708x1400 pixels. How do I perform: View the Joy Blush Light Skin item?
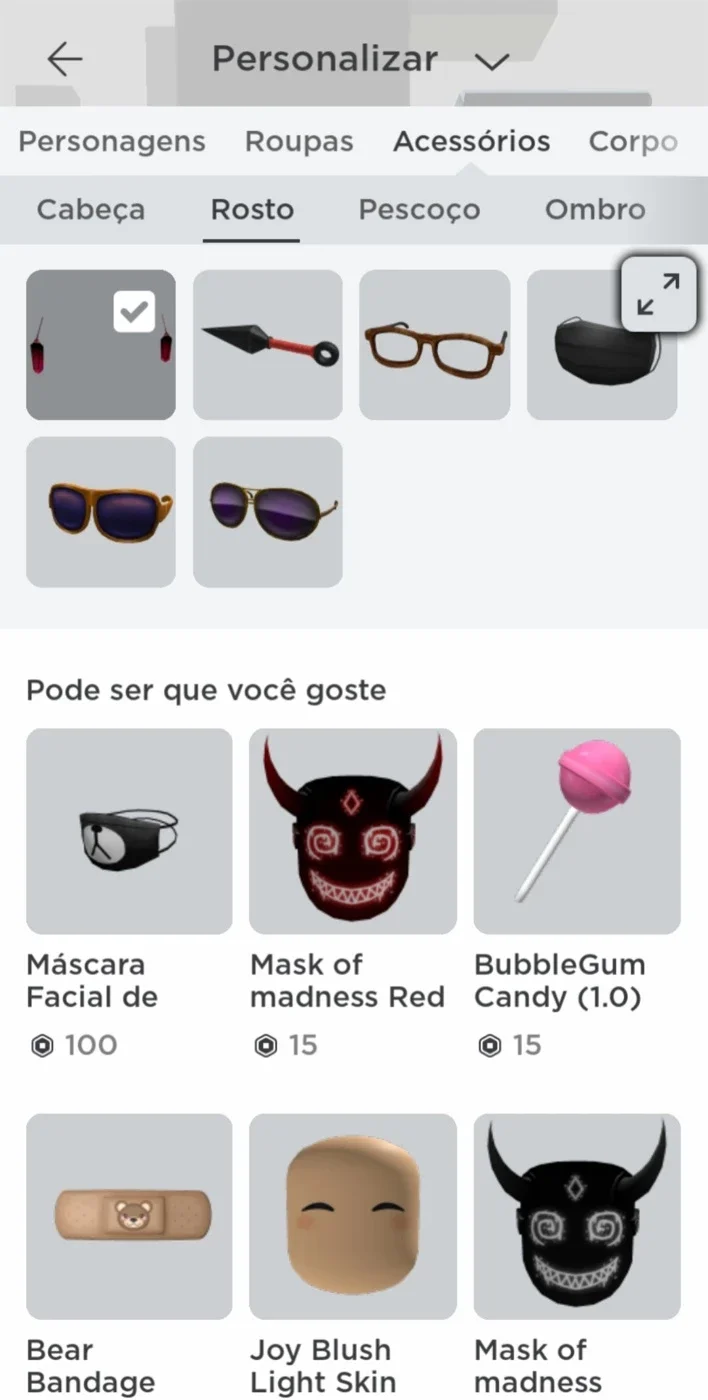353,1256
